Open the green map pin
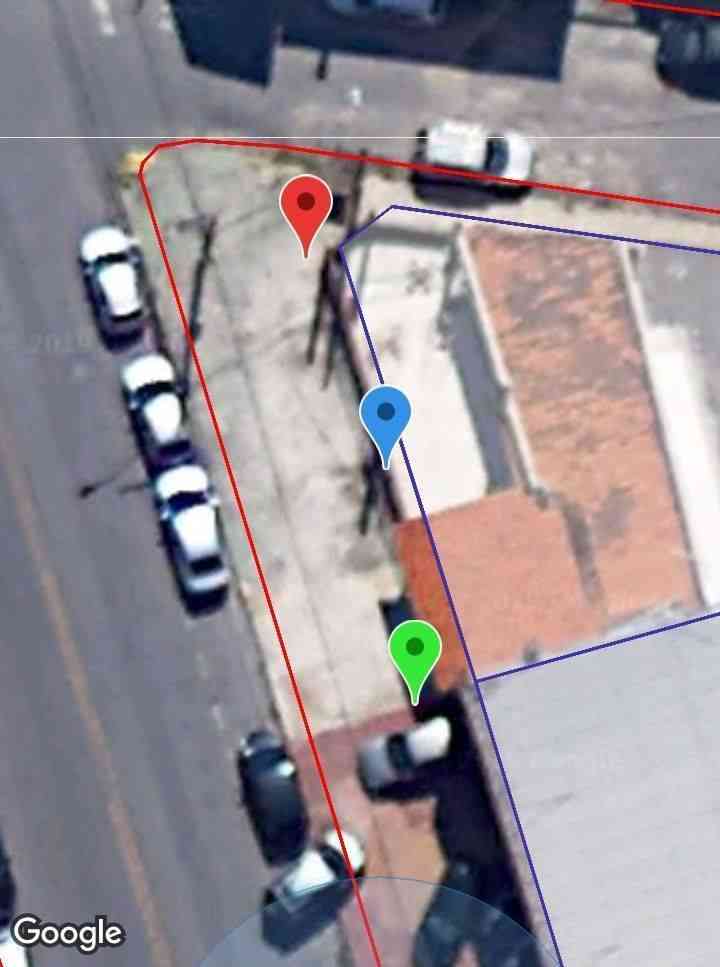 click(415, 652)
